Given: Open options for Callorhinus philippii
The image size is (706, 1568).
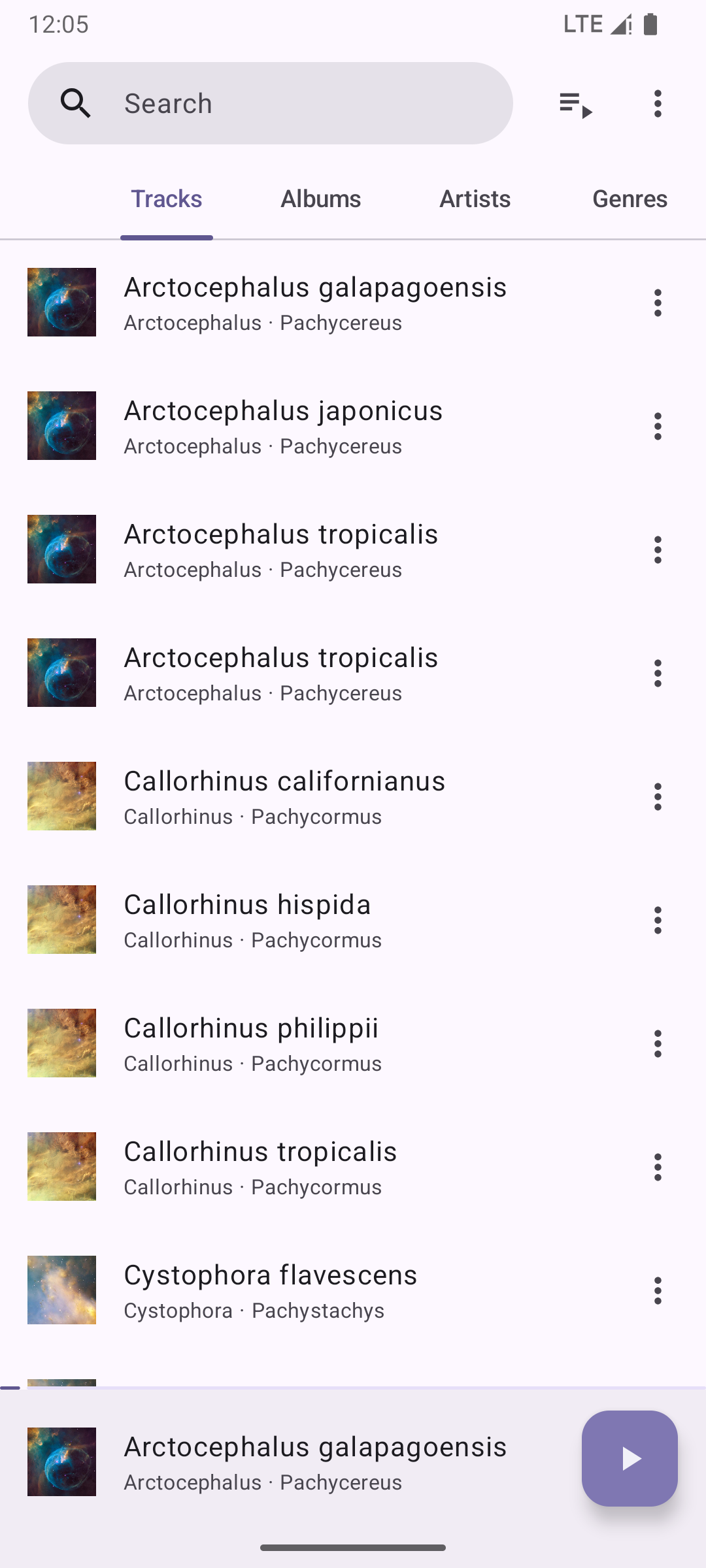Looking at the screenshot, I should click(x=658, y=1043).
